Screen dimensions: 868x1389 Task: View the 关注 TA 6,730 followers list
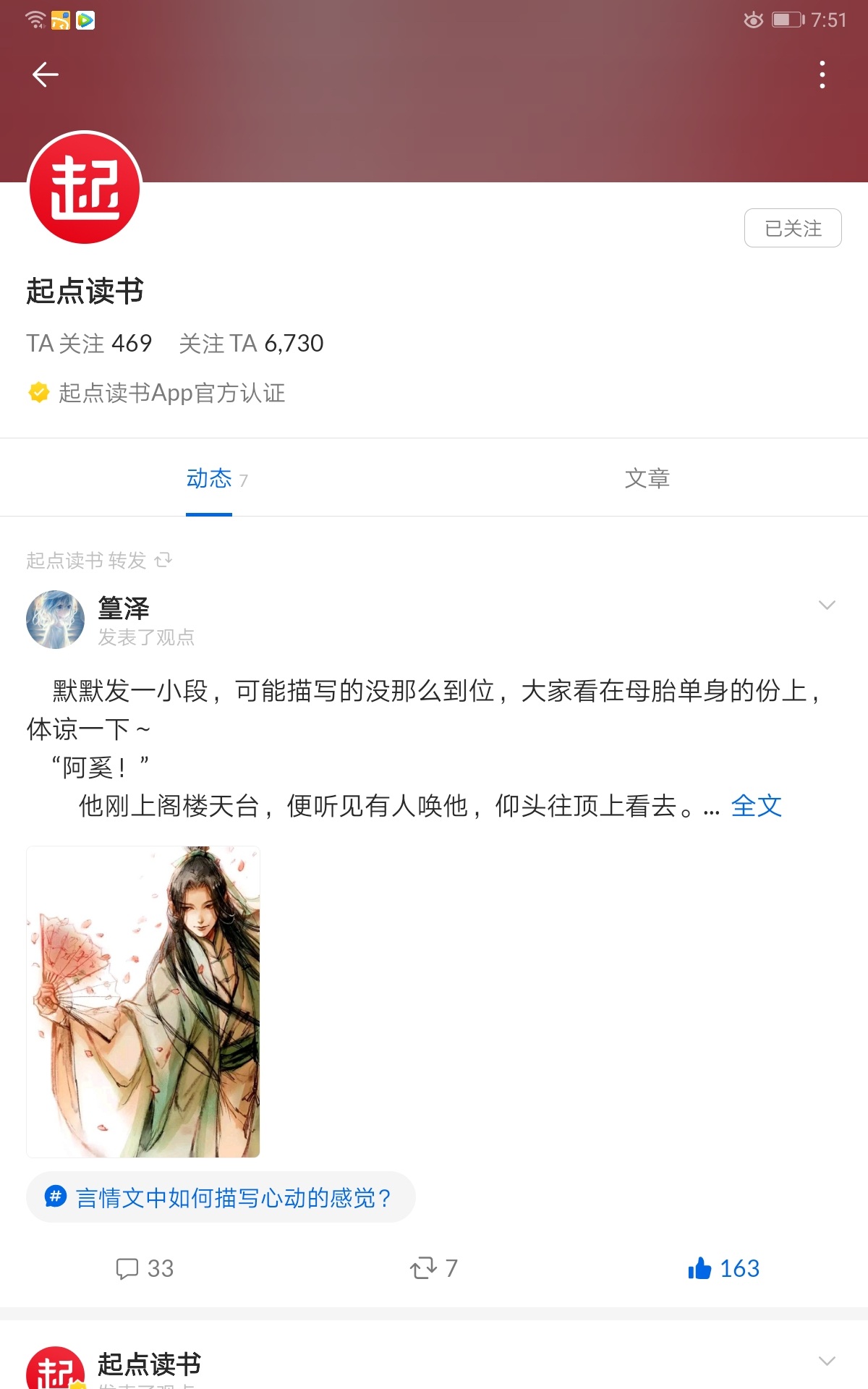[x=251, y=343]
